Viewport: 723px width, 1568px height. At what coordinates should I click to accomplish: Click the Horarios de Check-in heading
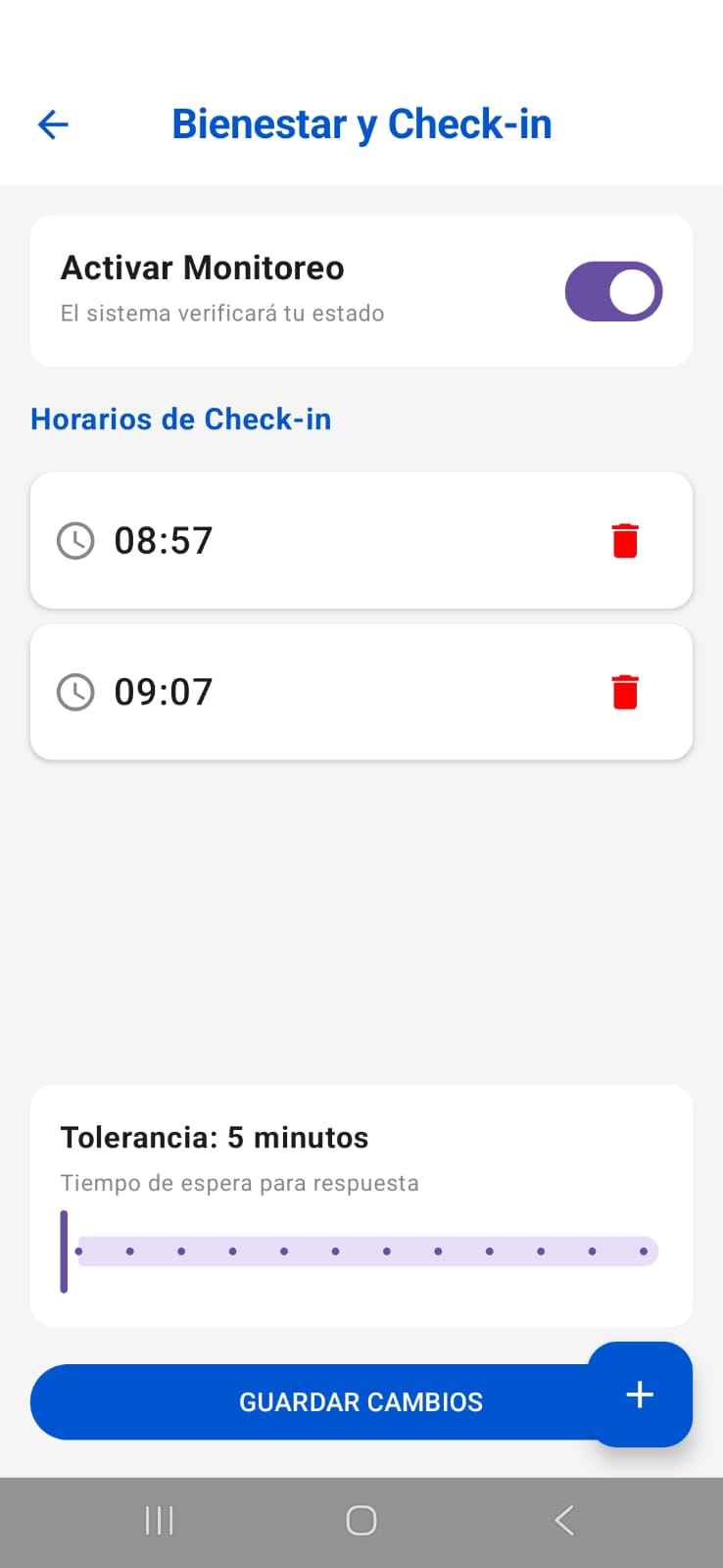[x=181, y=419]
